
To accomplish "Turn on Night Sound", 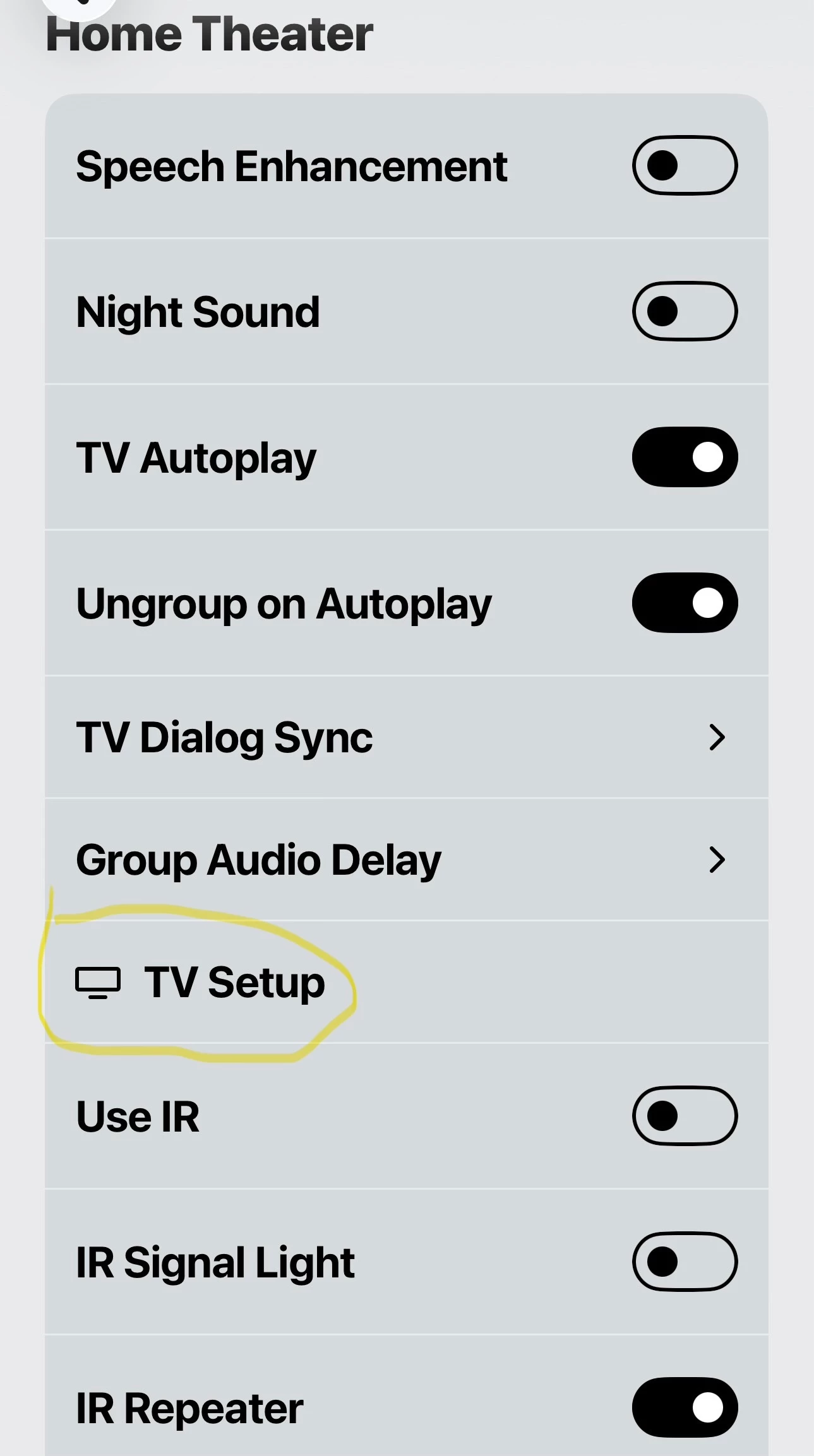I will (x=685, y=311).
